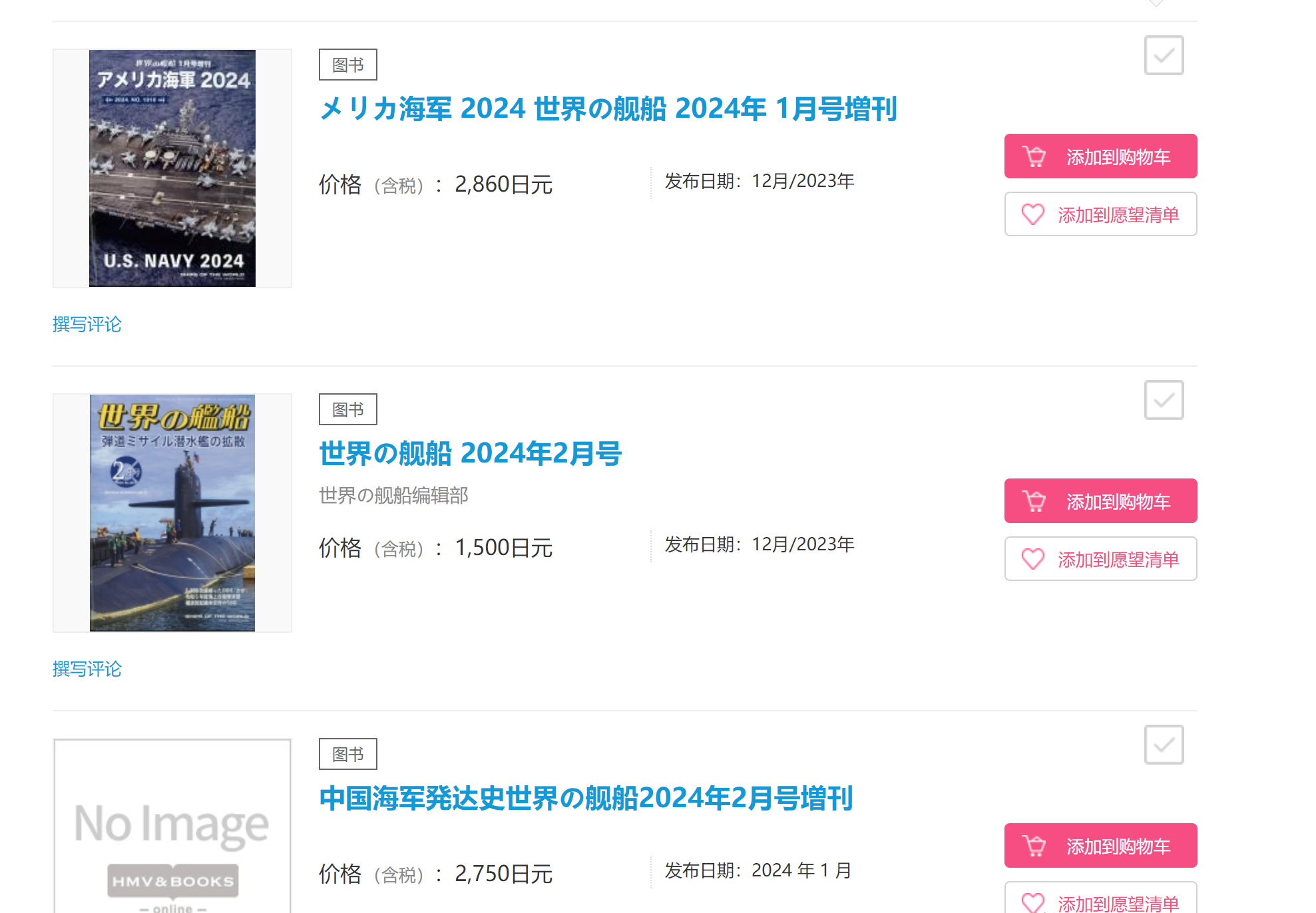
Task: Open 世界の舰船 2024年2月号 title link
Action: click(x=470, y=453)
